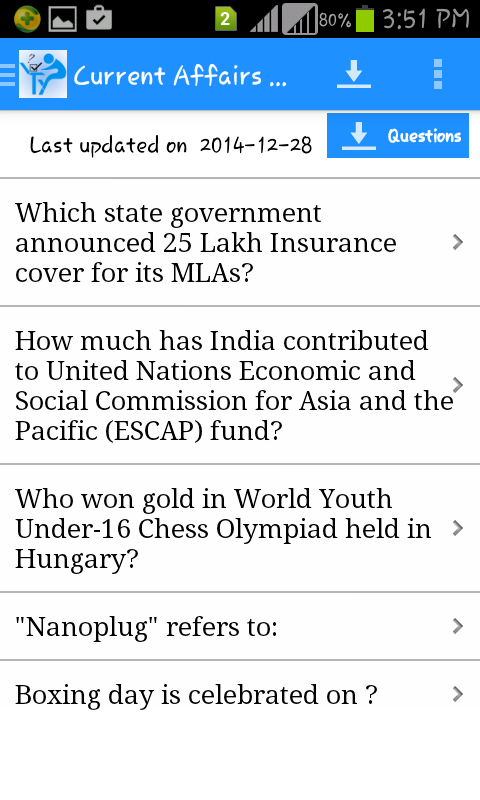The width and height of the screenshot is (480, 800).
Task: Tap the download icon in app bar
Action: 353,74
